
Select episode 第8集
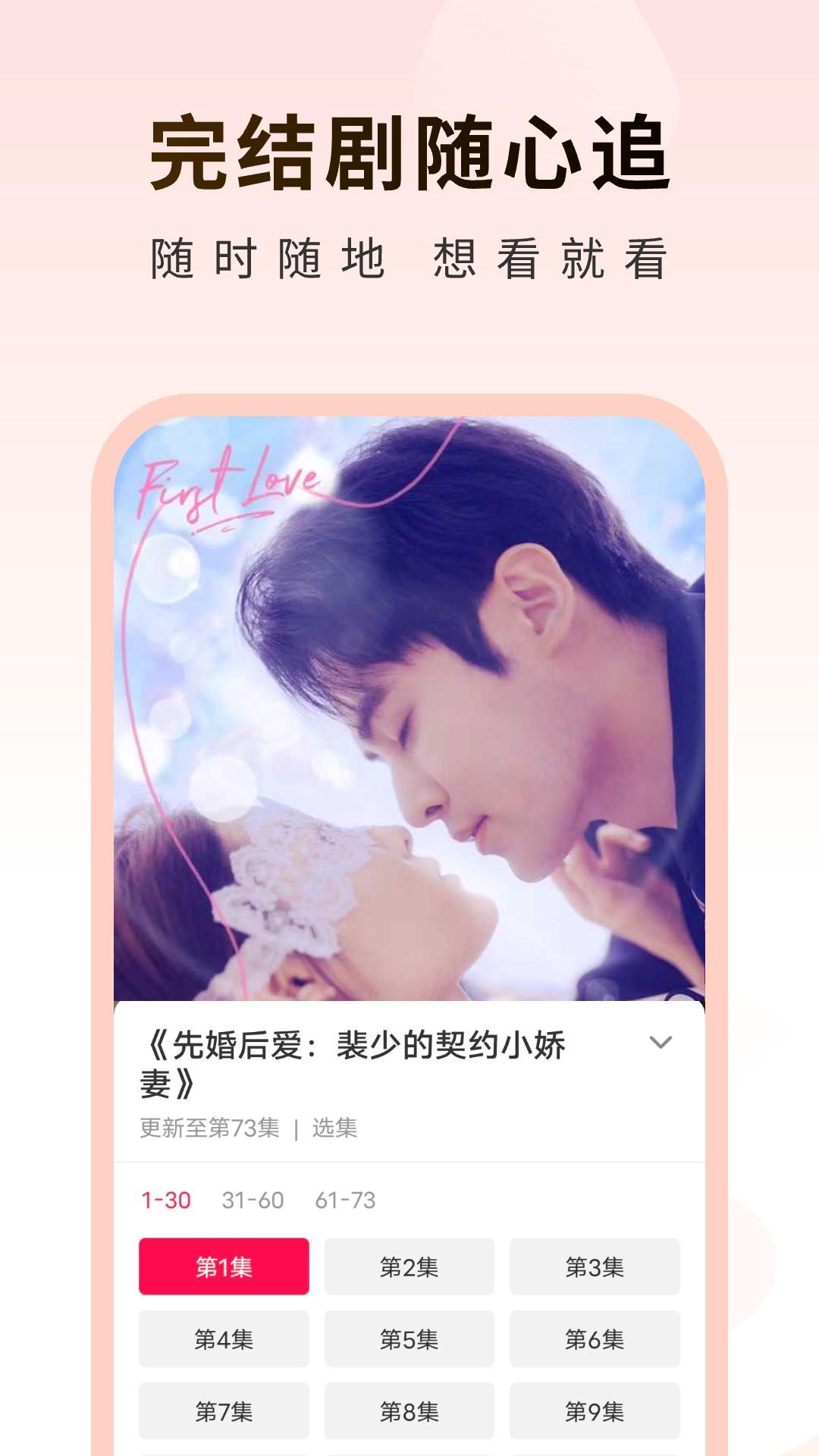(409, 1411)
